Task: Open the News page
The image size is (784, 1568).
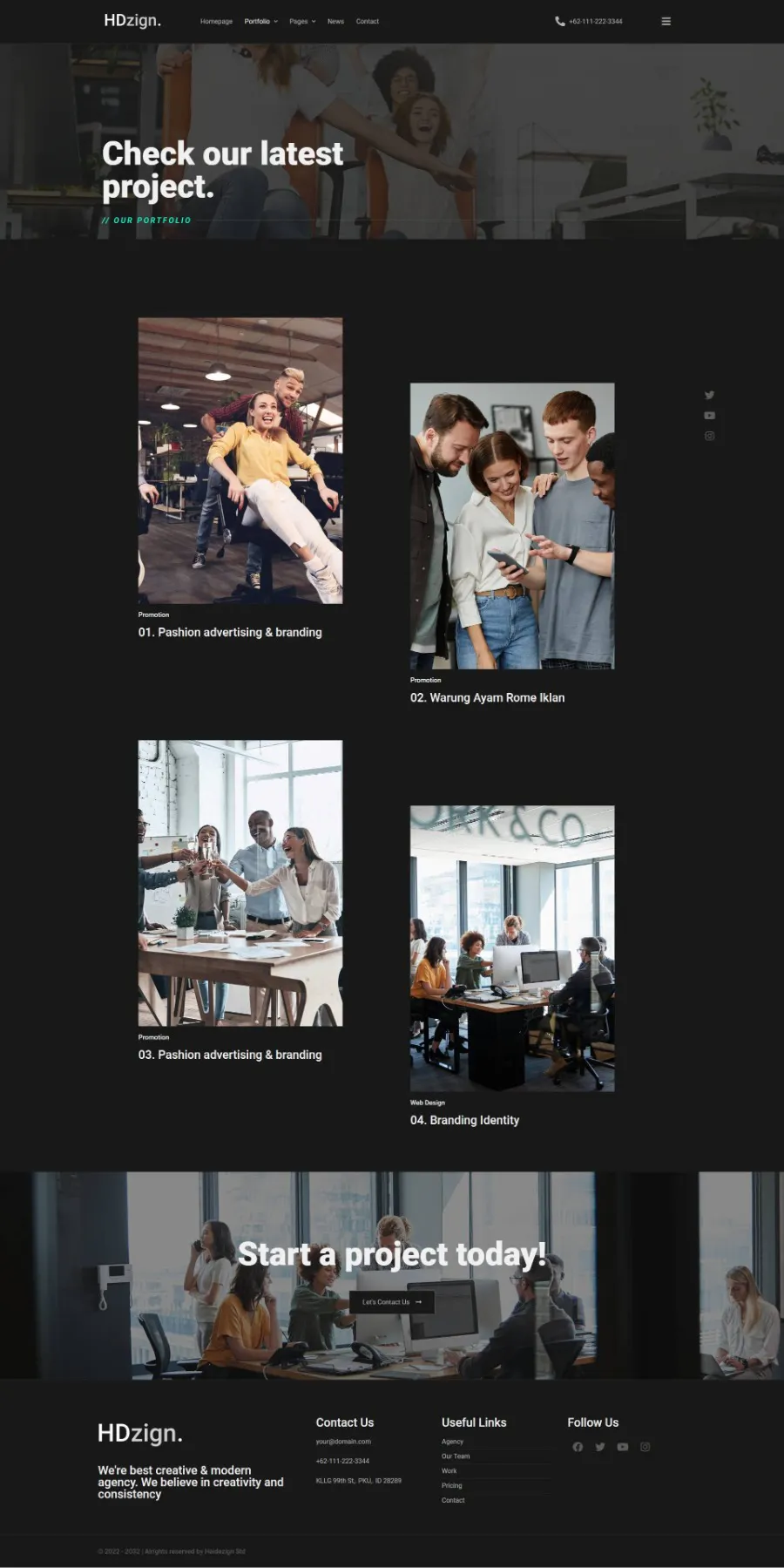Action: pos(335,21)
